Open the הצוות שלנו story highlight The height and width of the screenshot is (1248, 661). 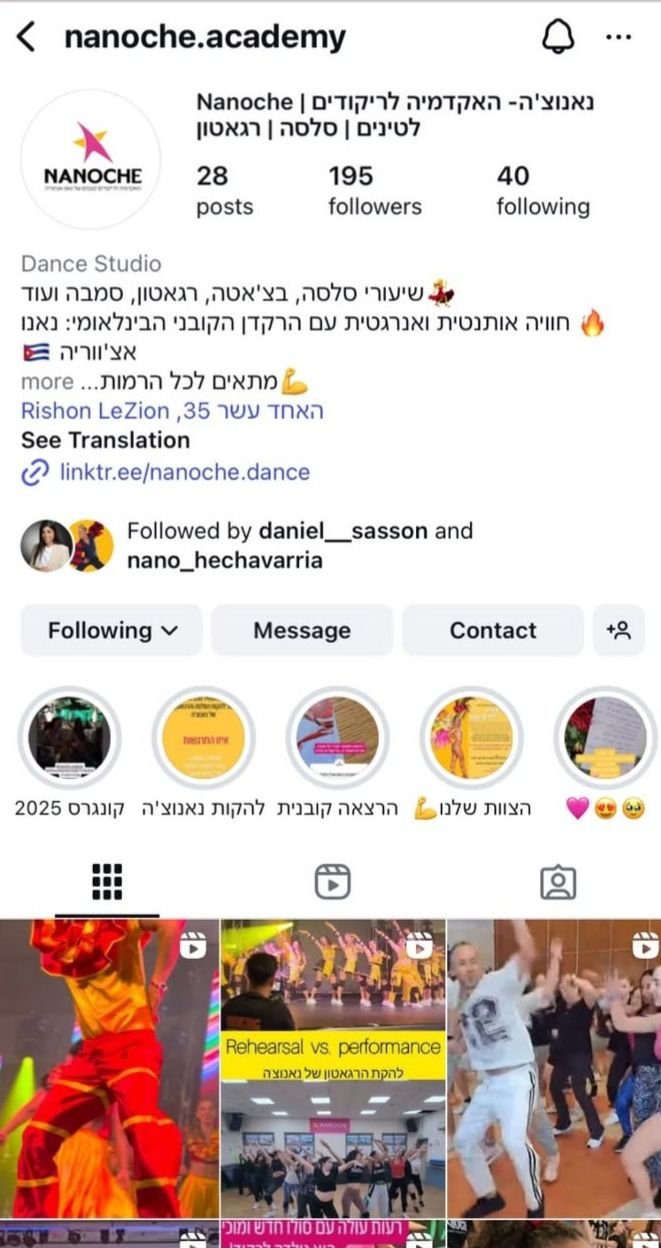pyautogui.click(x=471, y=738)
